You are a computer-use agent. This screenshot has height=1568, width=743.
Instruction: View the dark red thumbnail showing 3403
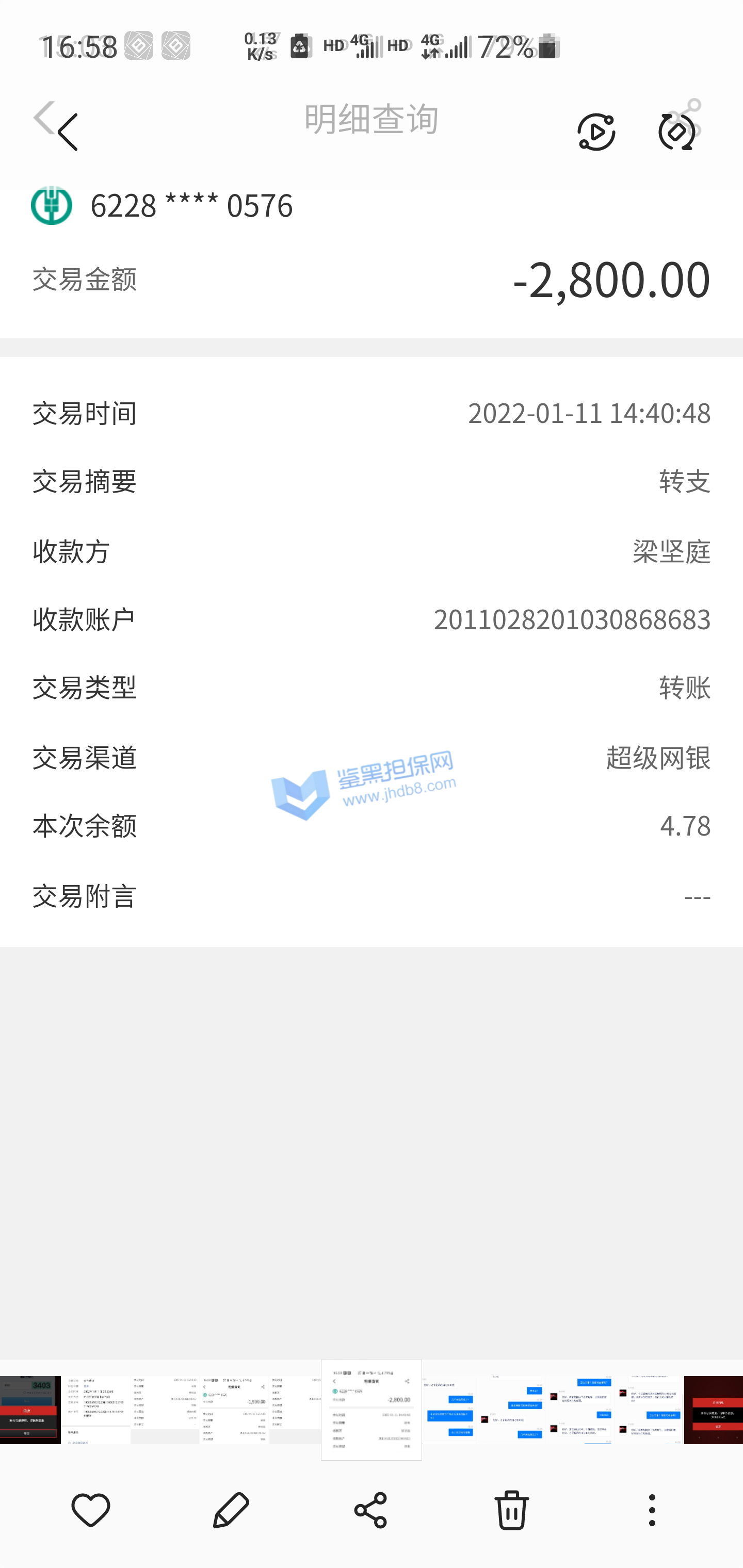[x=30, y=1410]
